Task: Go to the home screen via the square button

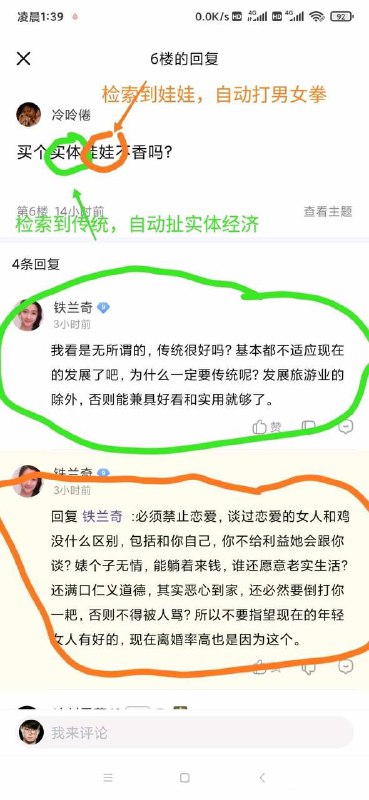Action: pyautogui.click(x=185, y=778)
